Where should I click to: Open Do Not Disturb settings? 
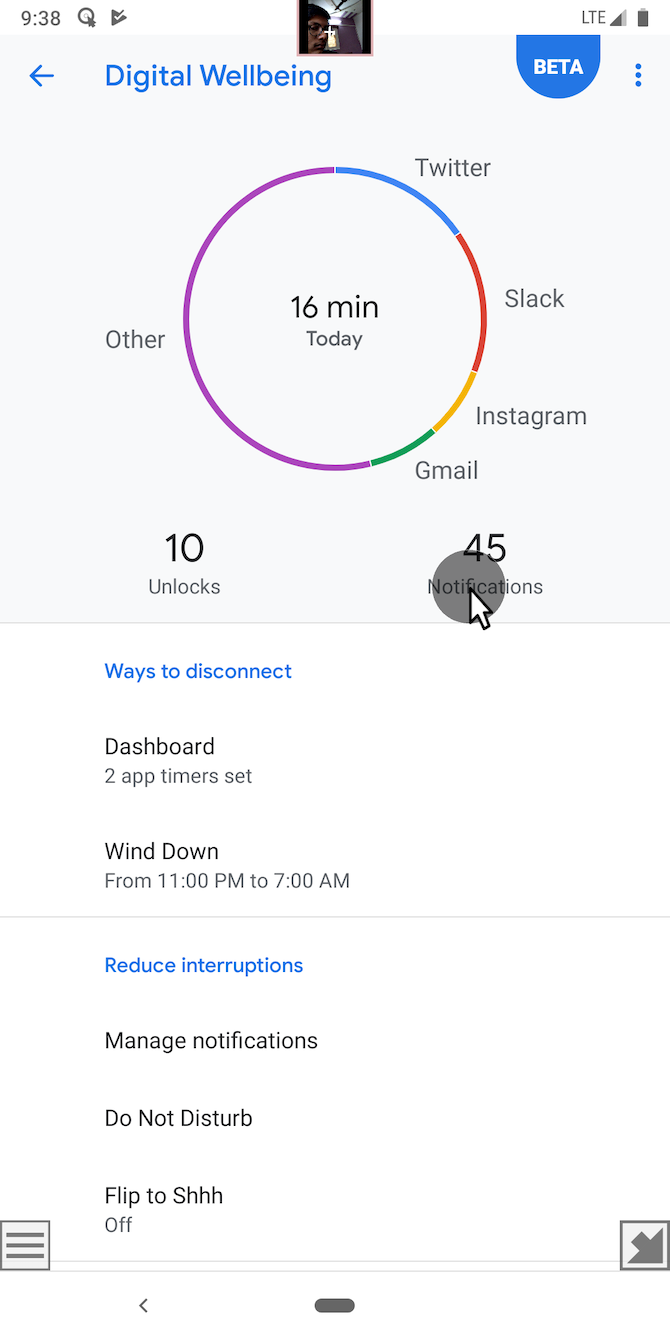(334, 1118)
